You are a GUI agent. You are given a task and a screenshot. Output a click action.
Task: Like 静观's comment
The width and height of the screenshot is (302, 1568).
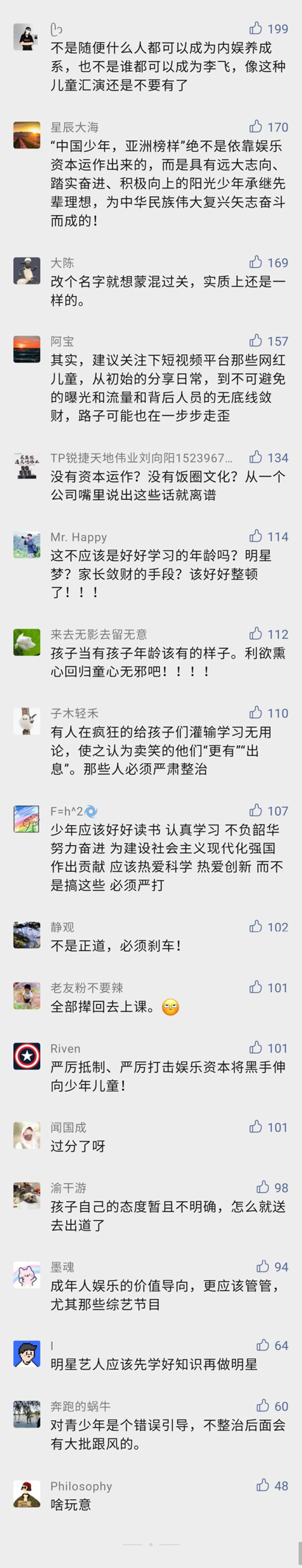click(256, 927)
